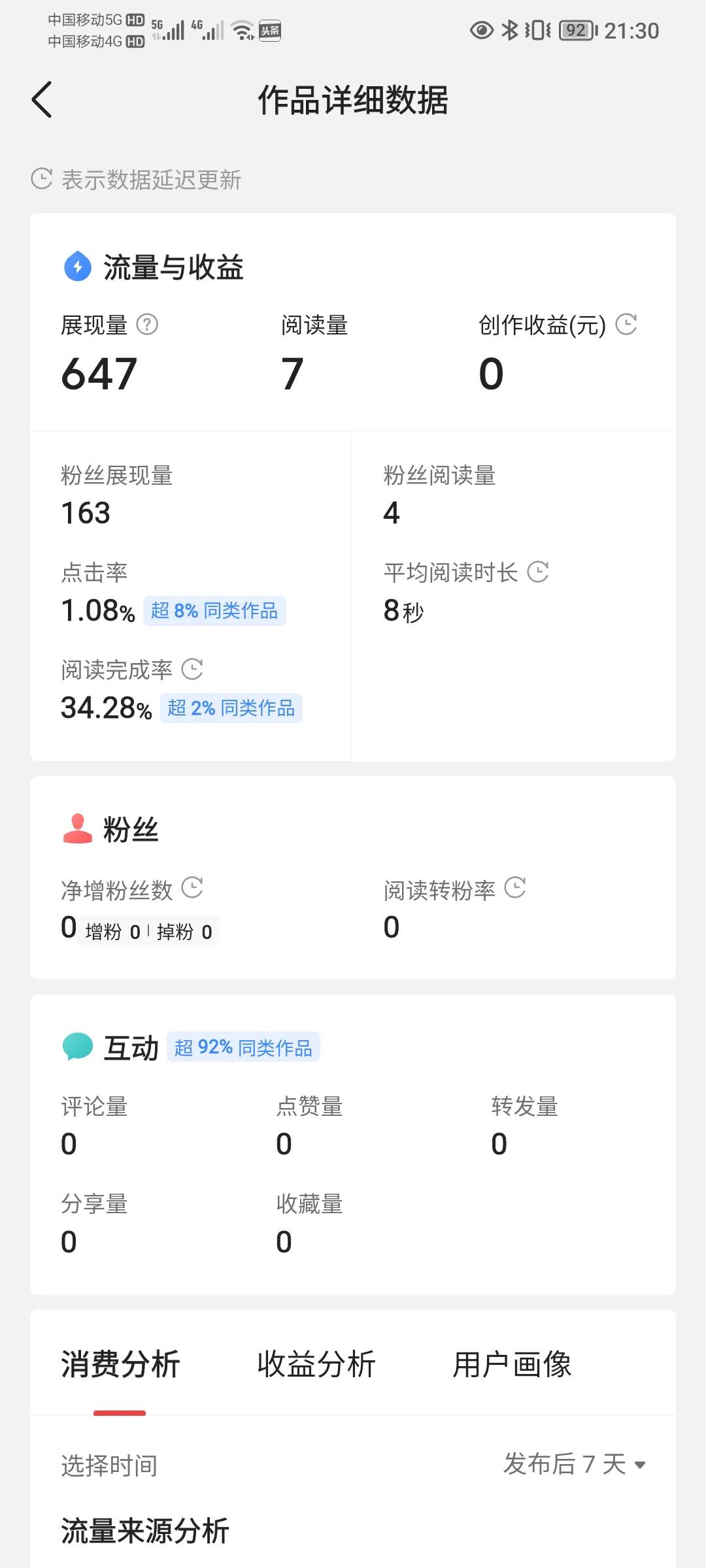
Task: Tap the clock icon before 表示数据延迟更新
Action: tap(41, 178)
